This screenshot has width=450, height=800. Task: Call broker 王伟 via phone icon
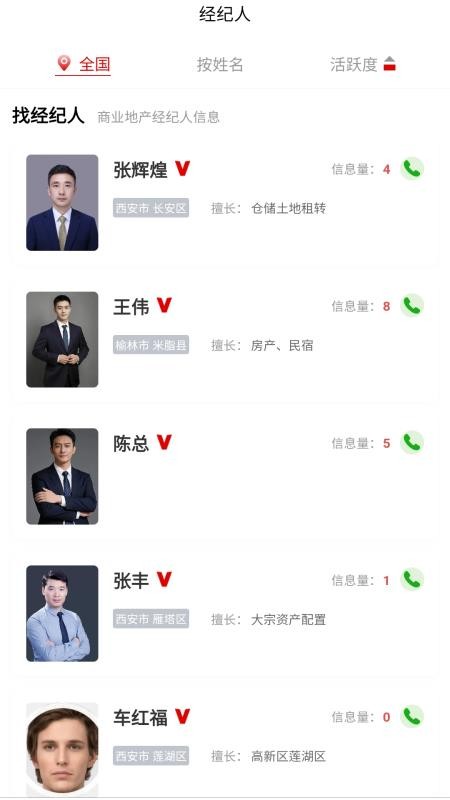tap(412, 306)
